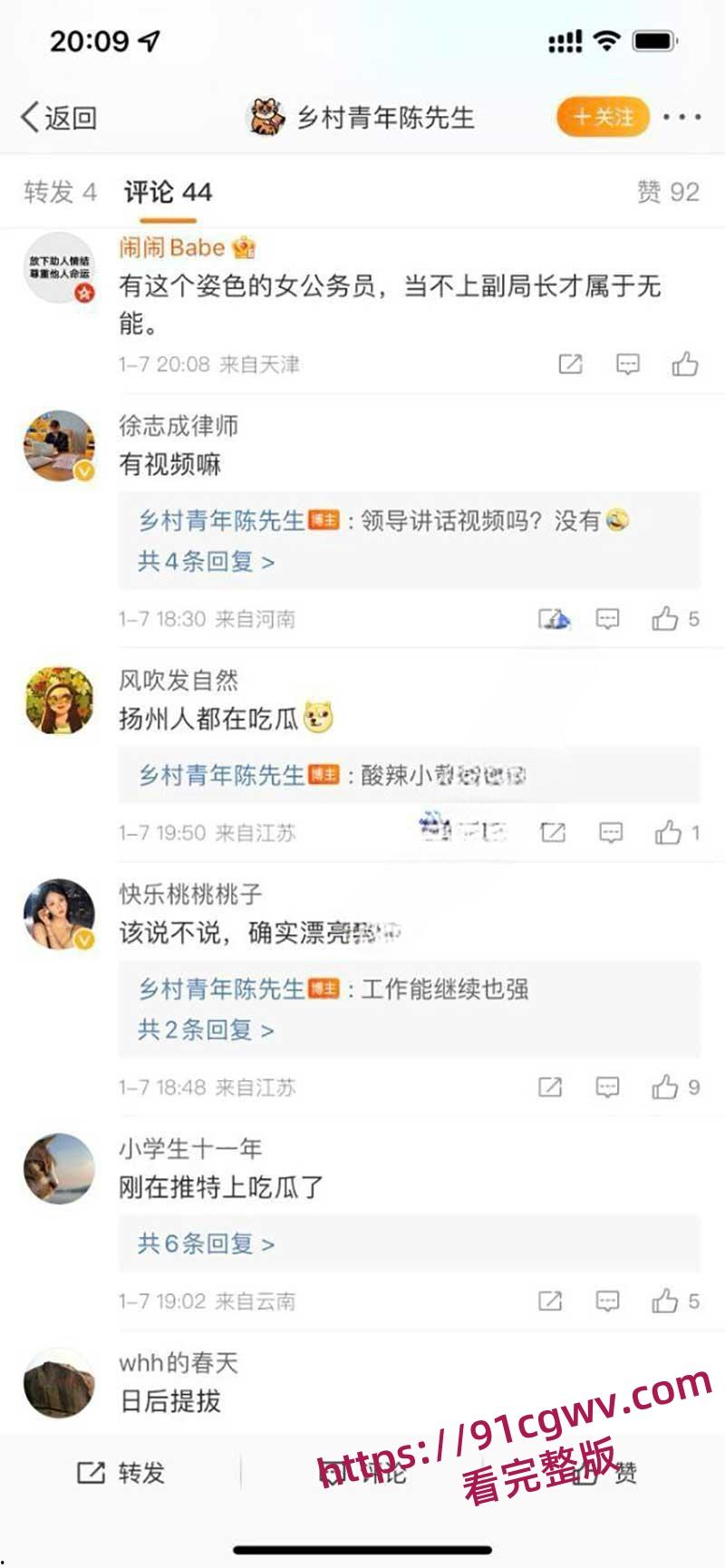Image resolution: width=725 pixels, height=1568 pixels.
Task: Tap 返回 to go back
Action: tap(56, 117)
